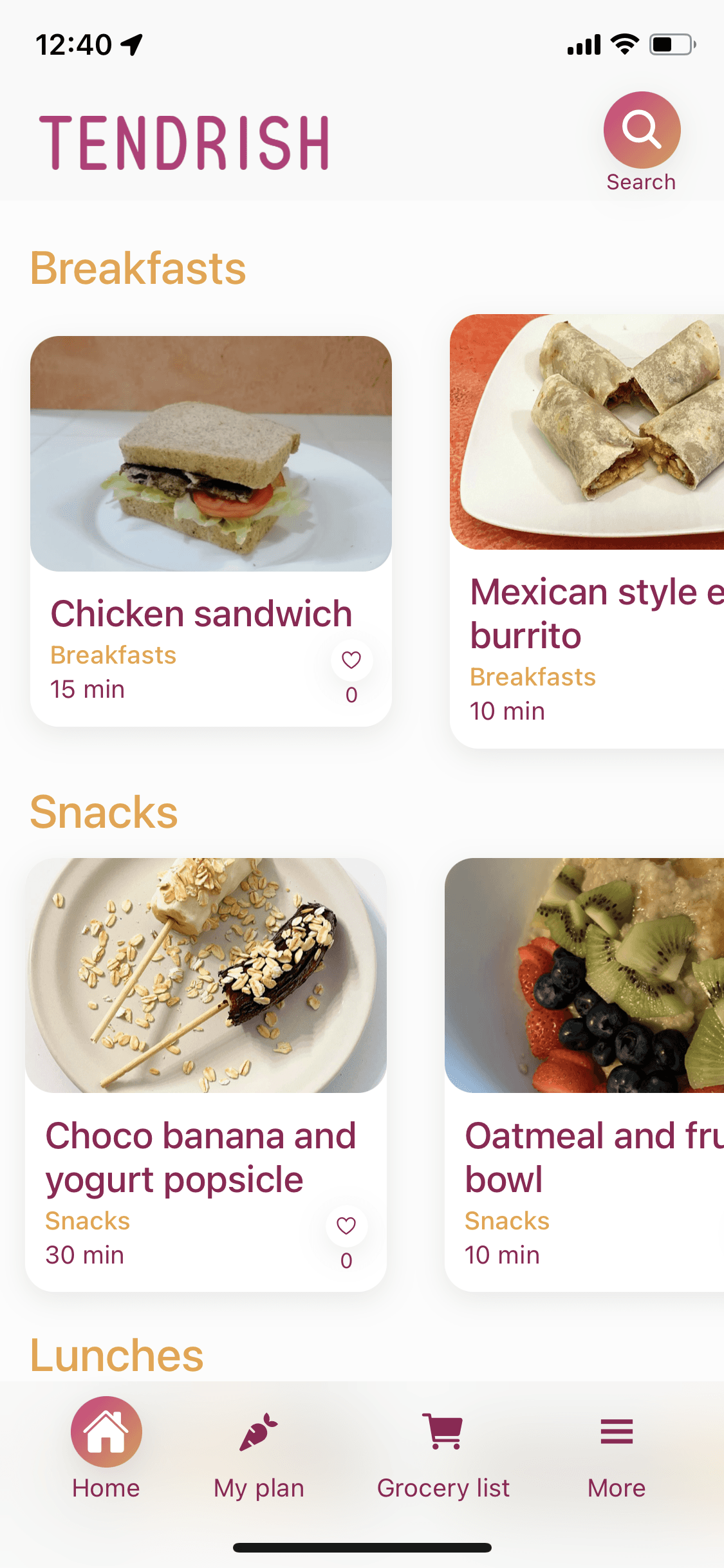Image resolution: width=724 pixels, height=1568 pixels.
Task: Open the More menu tab
Action: pyautogui.click(x=617, y=1456)
